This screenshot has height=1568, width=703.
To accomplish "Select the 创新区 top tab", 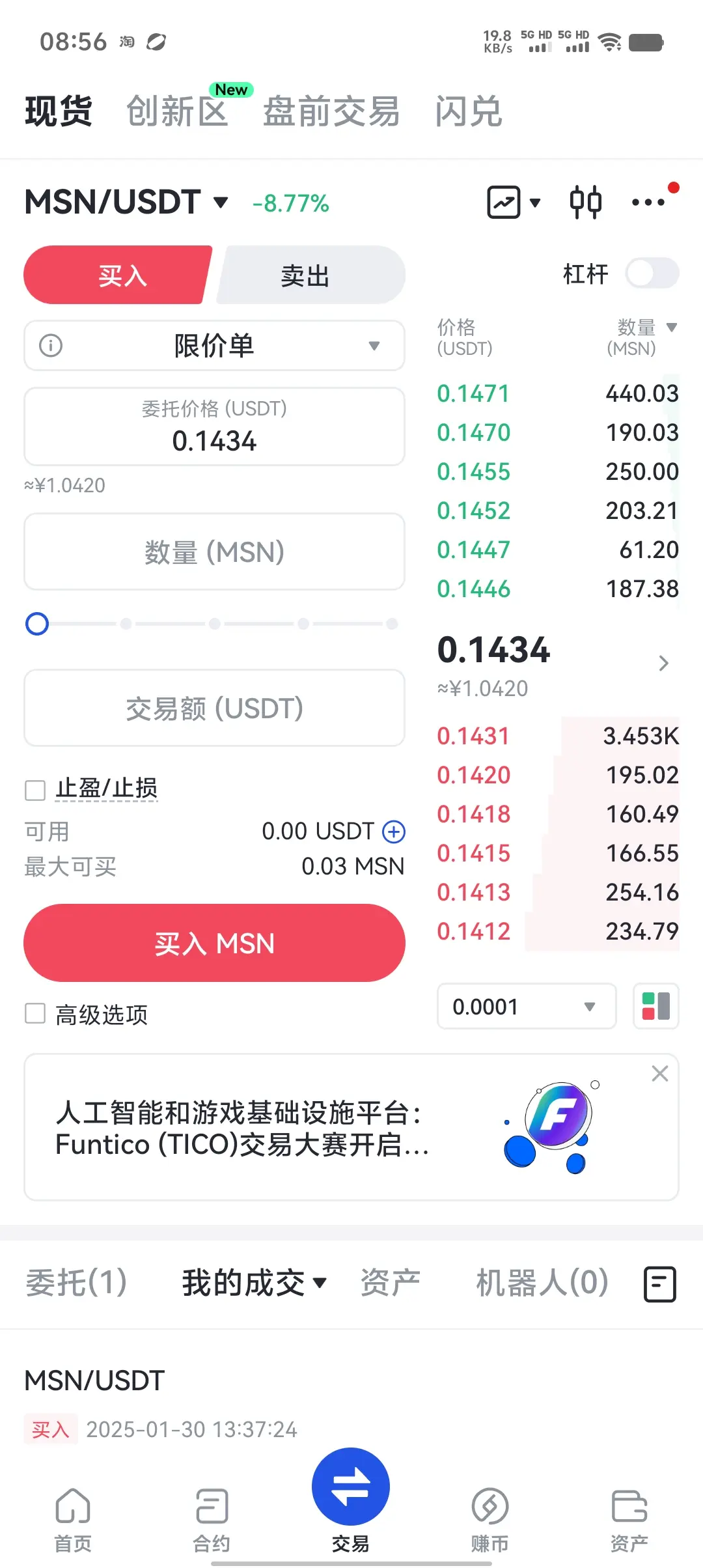I will pyautogui.click(x=177, y=111).
